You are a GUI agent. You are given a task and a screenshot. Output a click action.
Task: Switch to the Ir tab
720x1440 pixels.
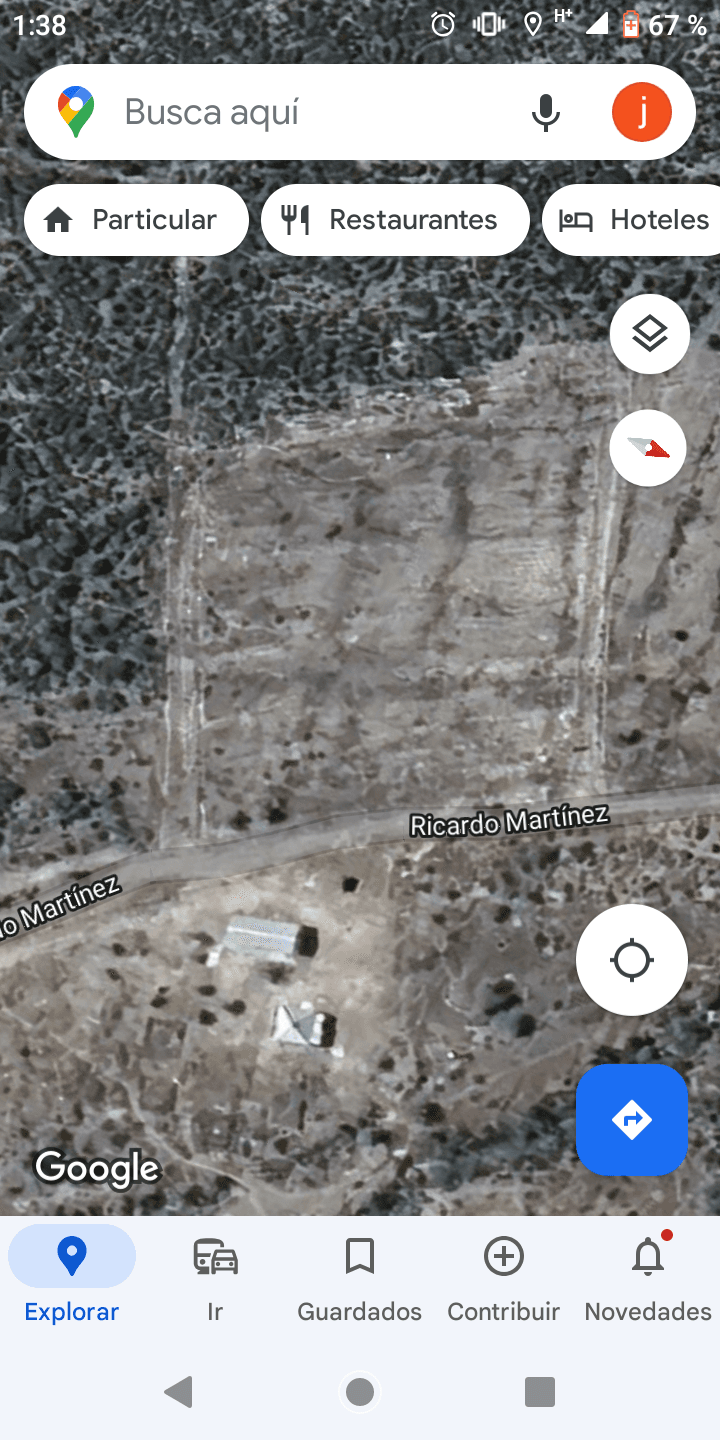pyautogui.click(x=215, y=1274)
